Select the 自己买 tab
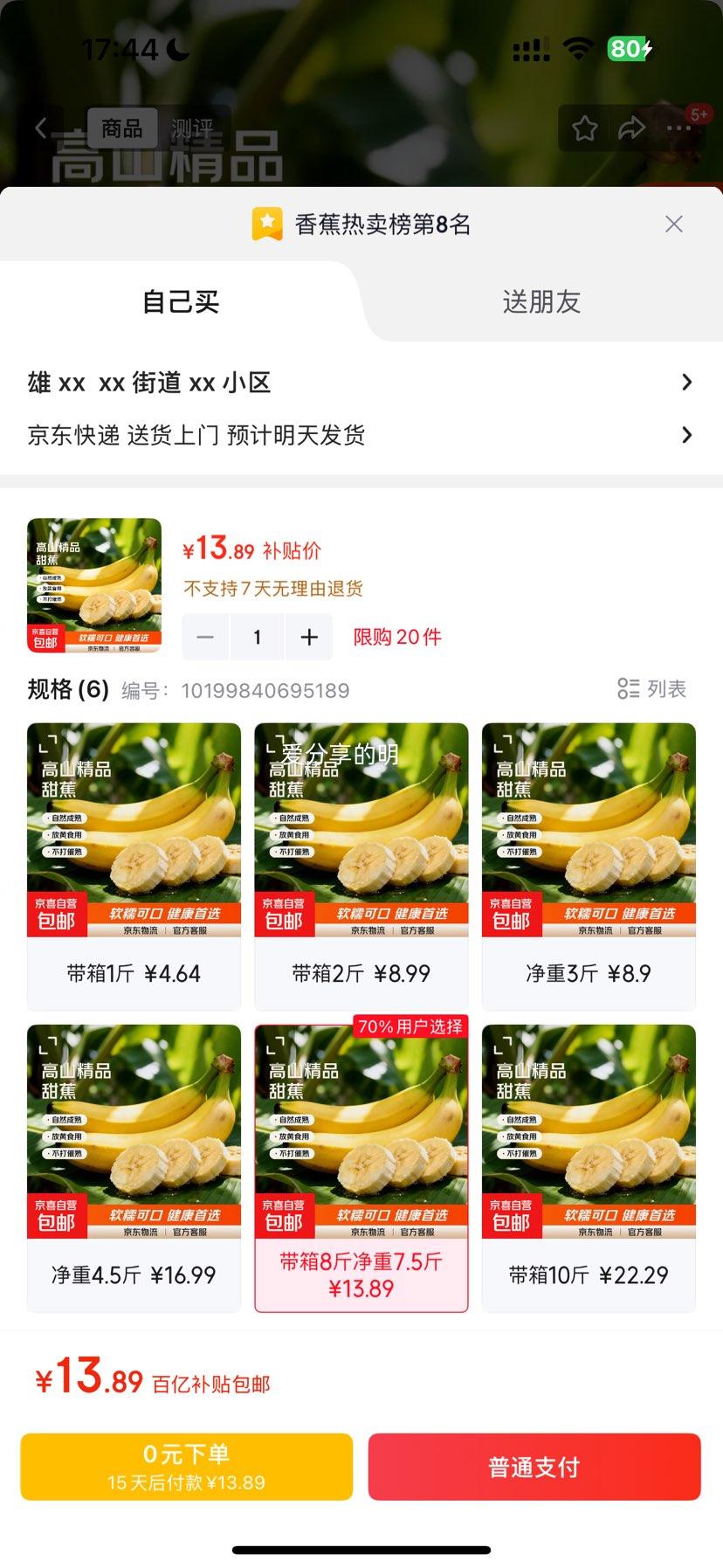Image resolution: width=723 pixels, height=1568 pixels. pos(181,302)
